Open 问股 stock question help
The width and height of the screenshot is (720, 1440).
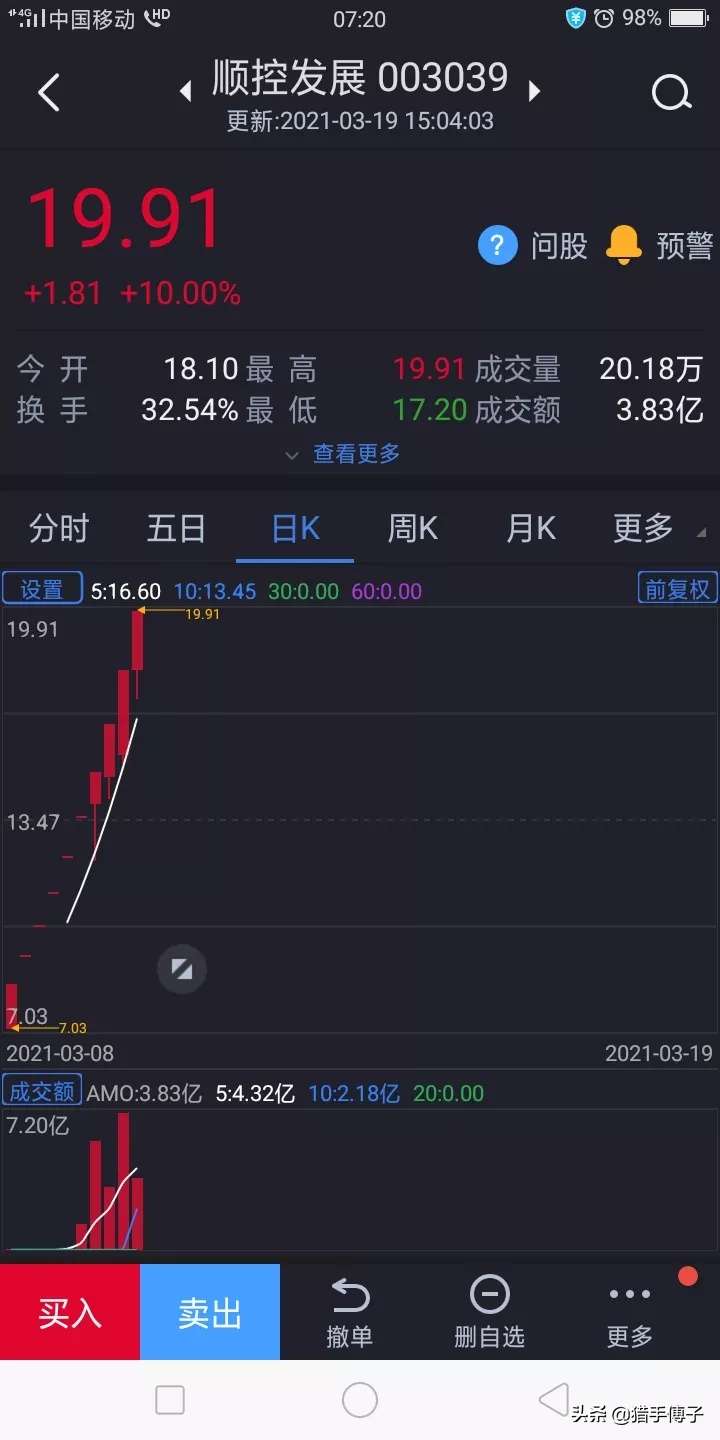[532, 245]
